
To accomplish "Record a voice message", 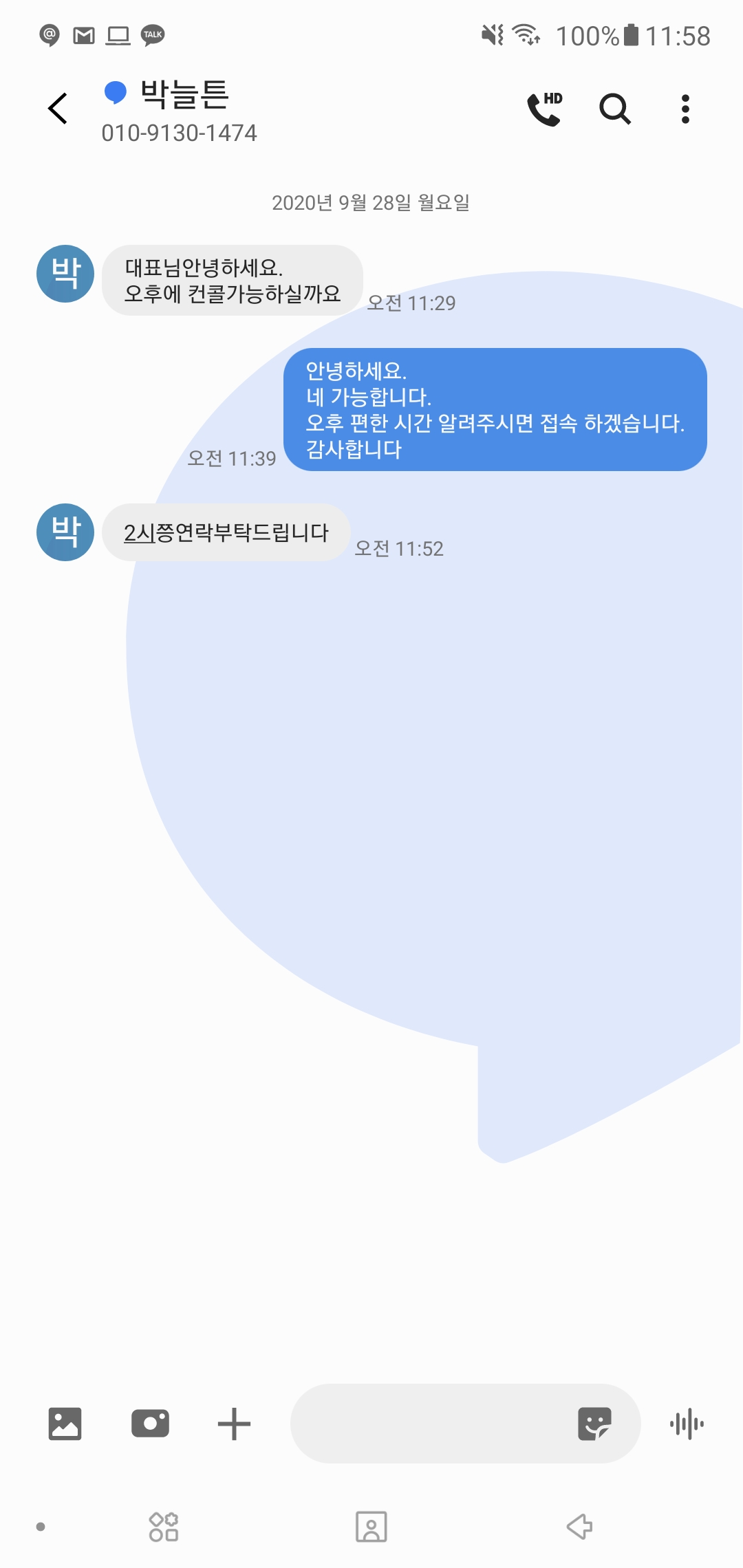I will coord(687,1424).
